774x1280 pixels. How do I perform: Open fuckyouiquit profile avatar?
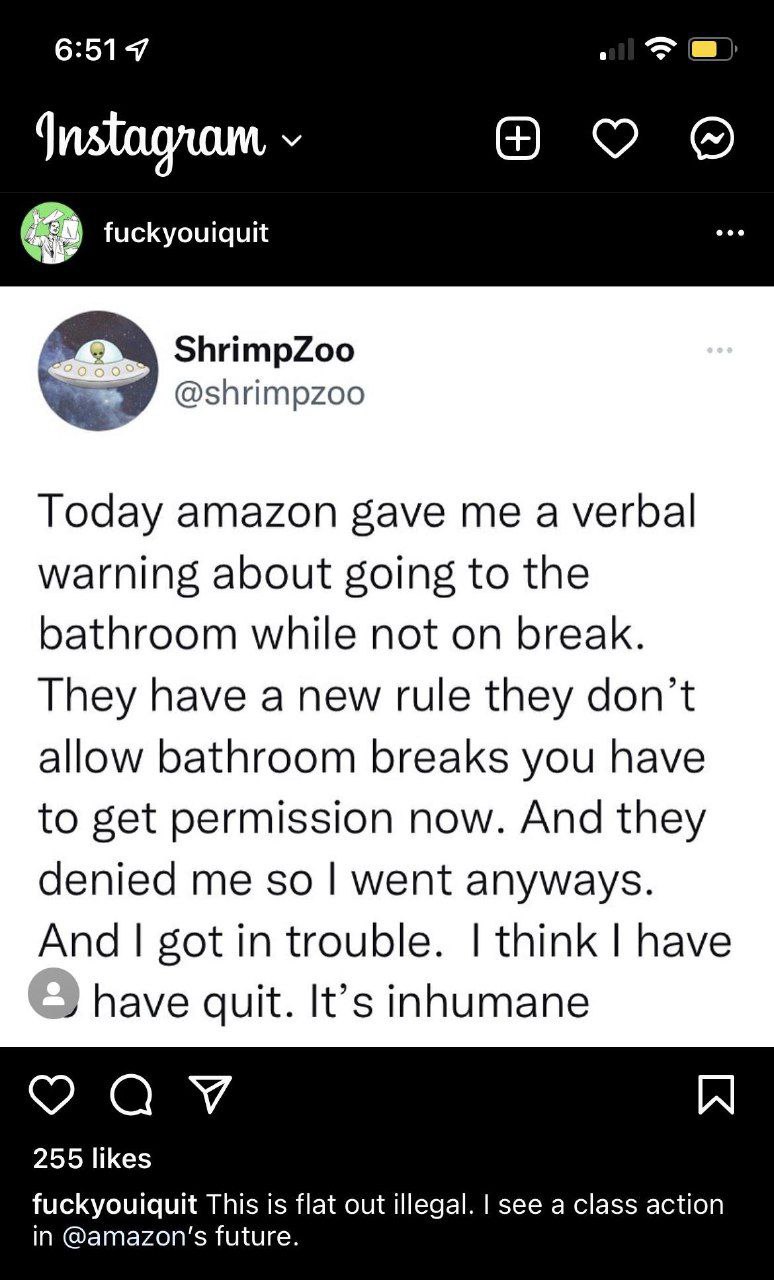[51, 233]
